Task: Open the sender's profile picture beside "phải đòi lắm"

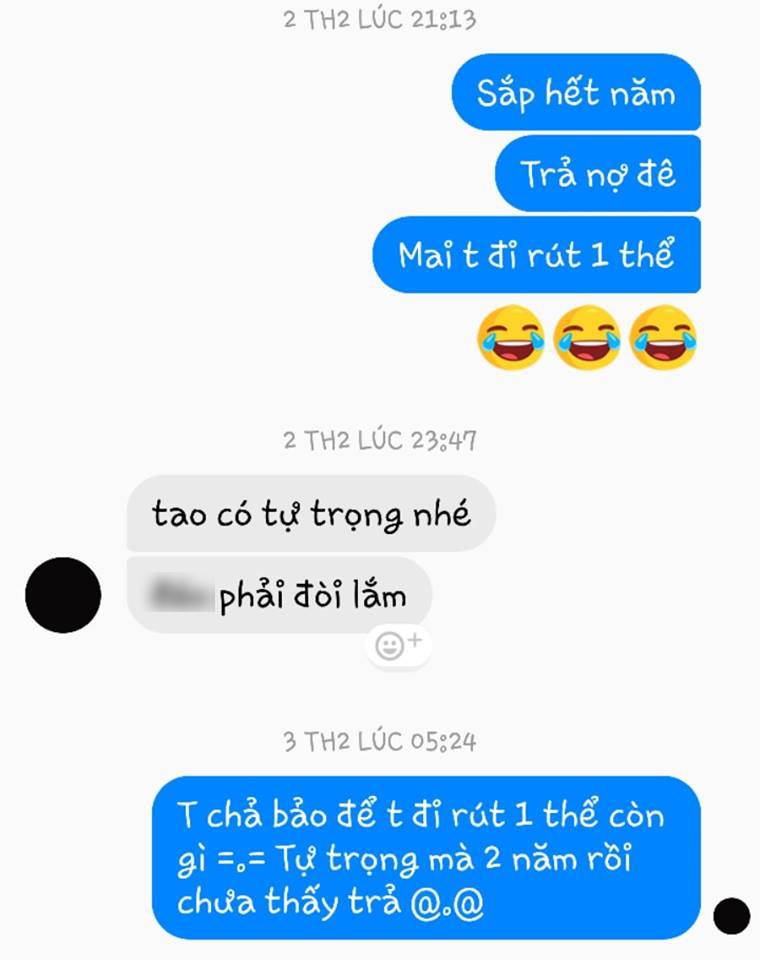Action: coord(63,595)
